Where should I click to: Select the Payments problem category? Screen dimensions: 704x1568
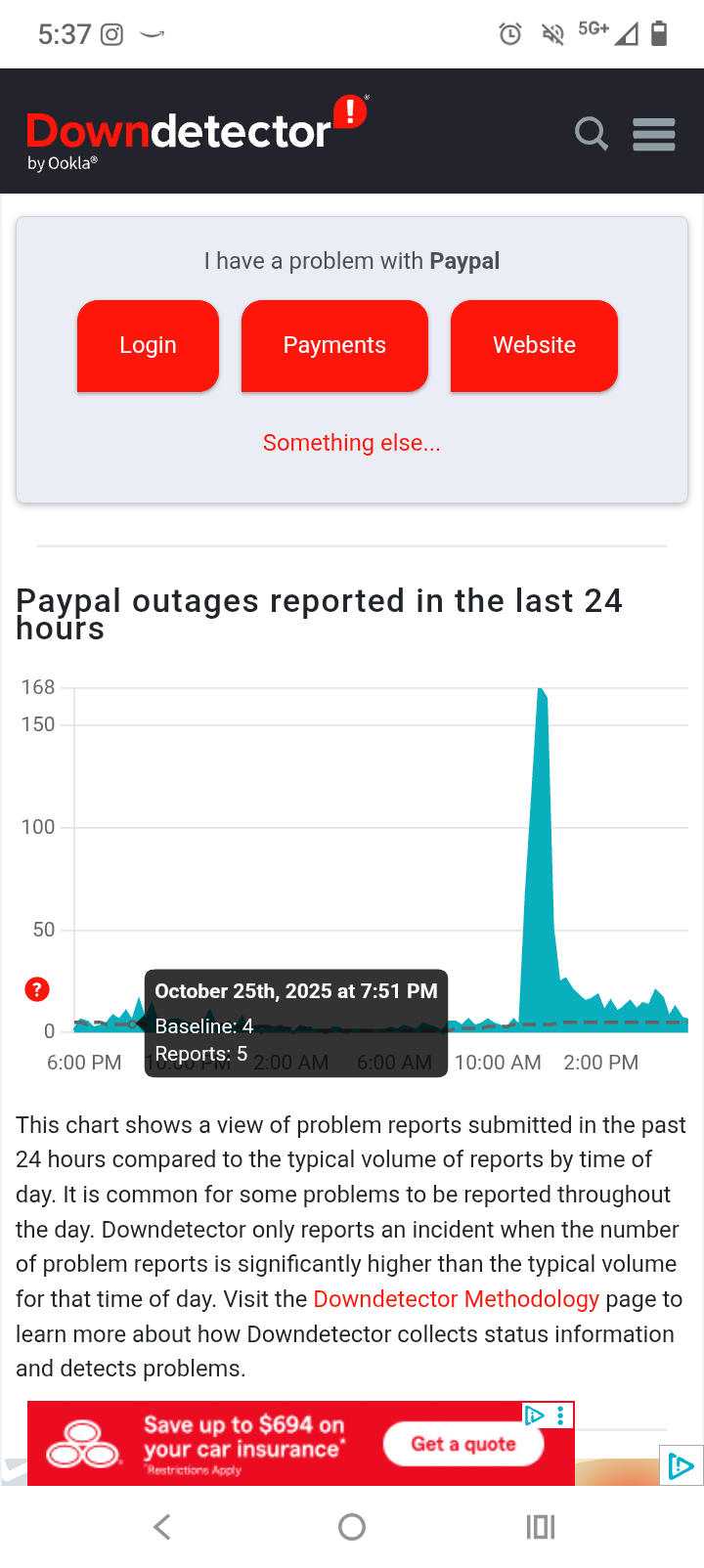[x=333, y=345]
